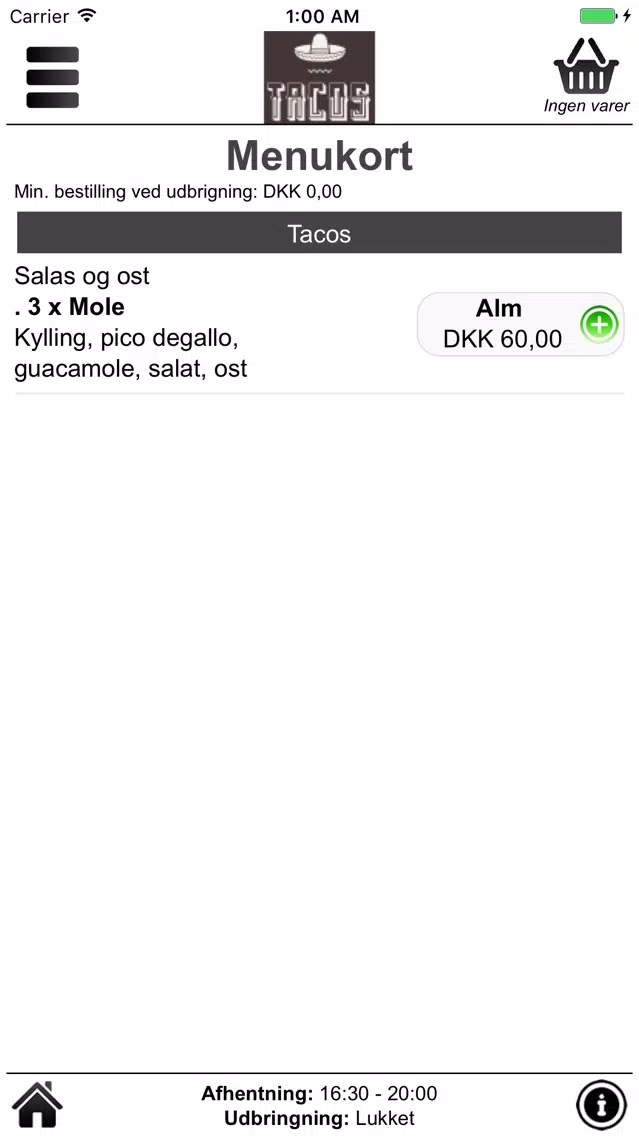Screen dimensions: 639x1136
Task: Open the shopping basket
Action: pos(587,76)
